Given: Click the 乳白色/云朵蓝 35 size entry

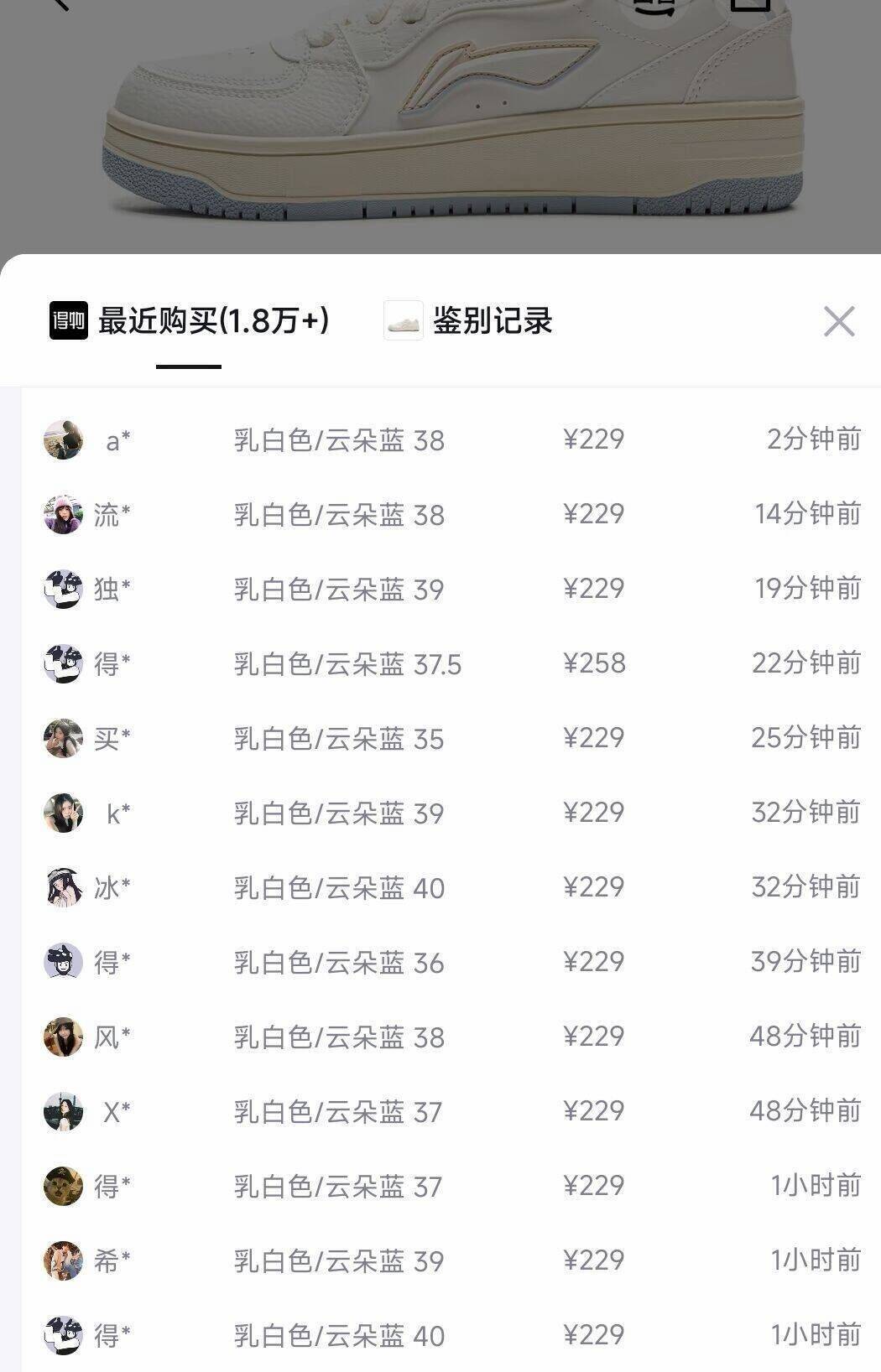Looking at the screenshot, I should (339, 737).
